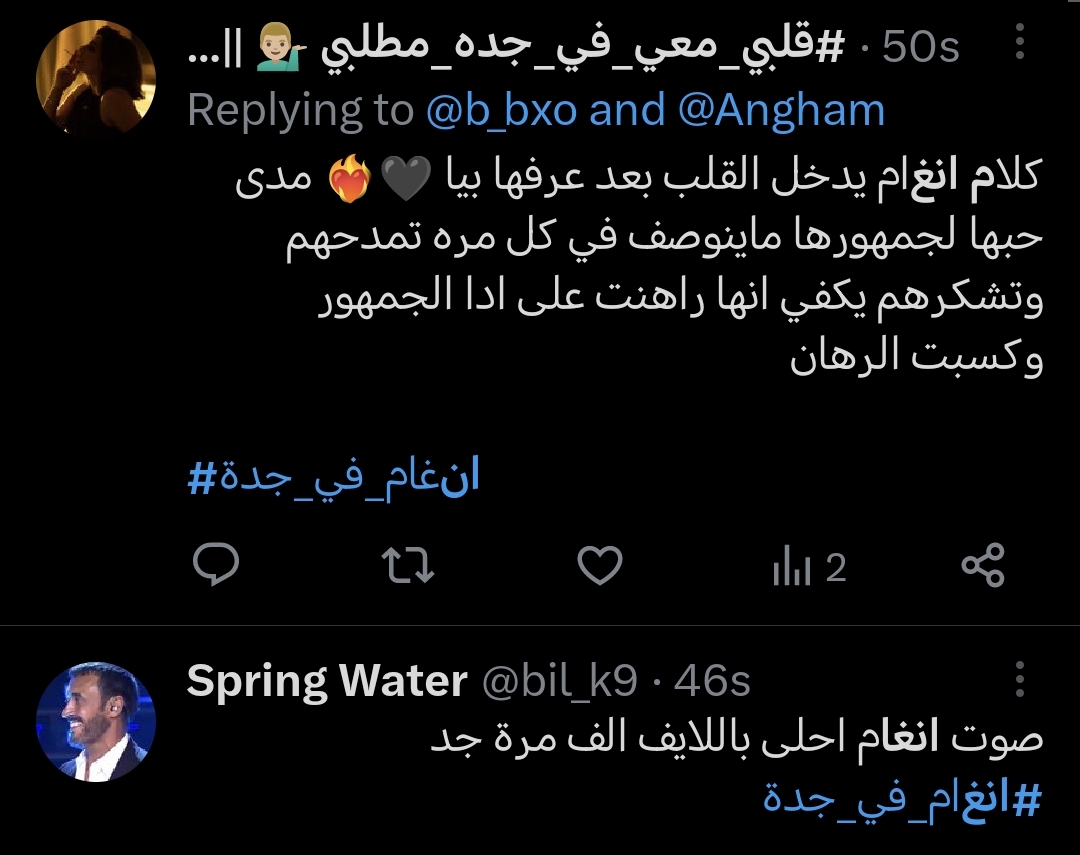View analytics of the first tweet

click(809, 568)
